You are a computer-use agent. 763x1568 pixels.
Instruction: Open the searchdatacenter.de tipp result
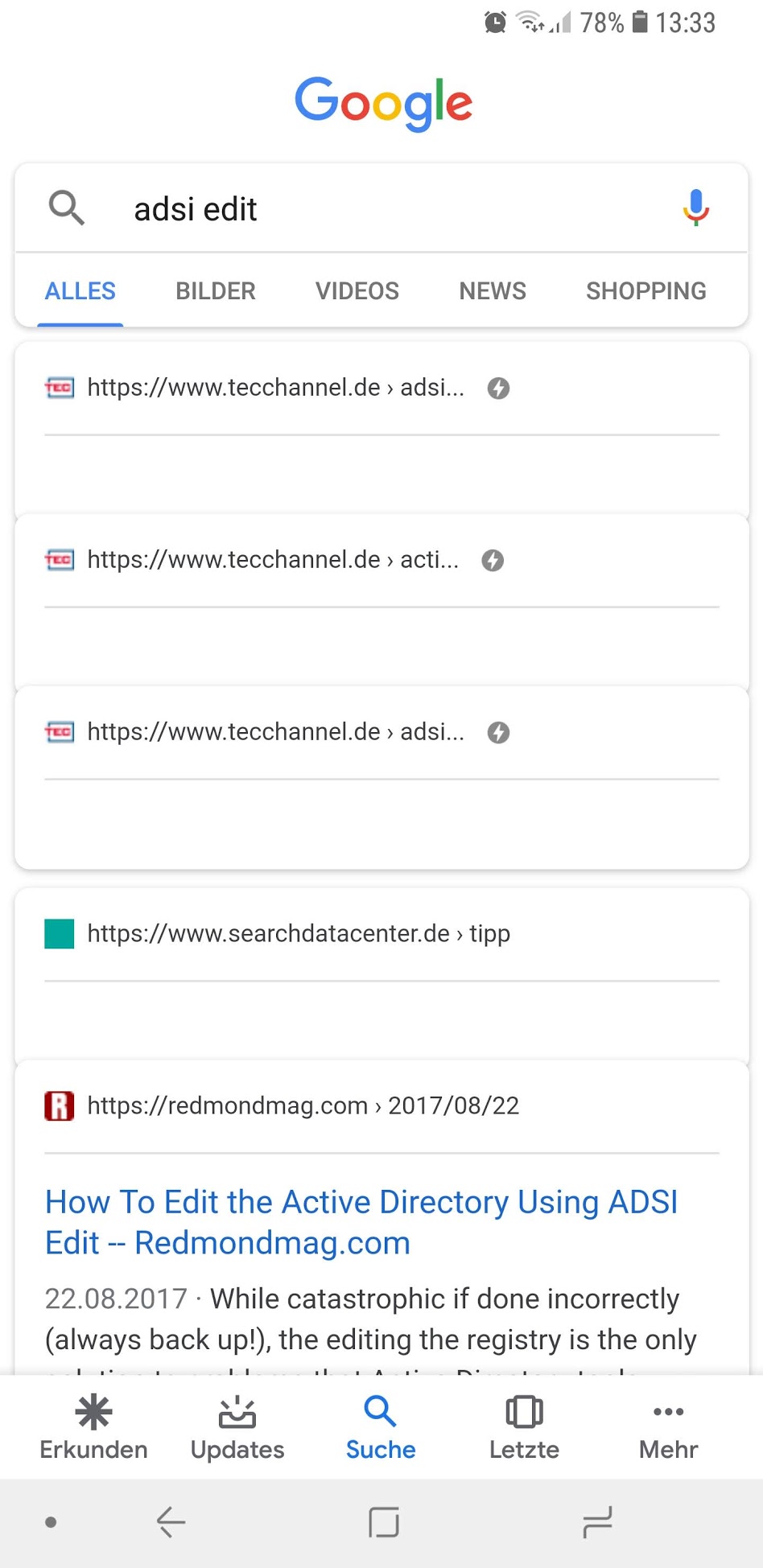(298, 934)
